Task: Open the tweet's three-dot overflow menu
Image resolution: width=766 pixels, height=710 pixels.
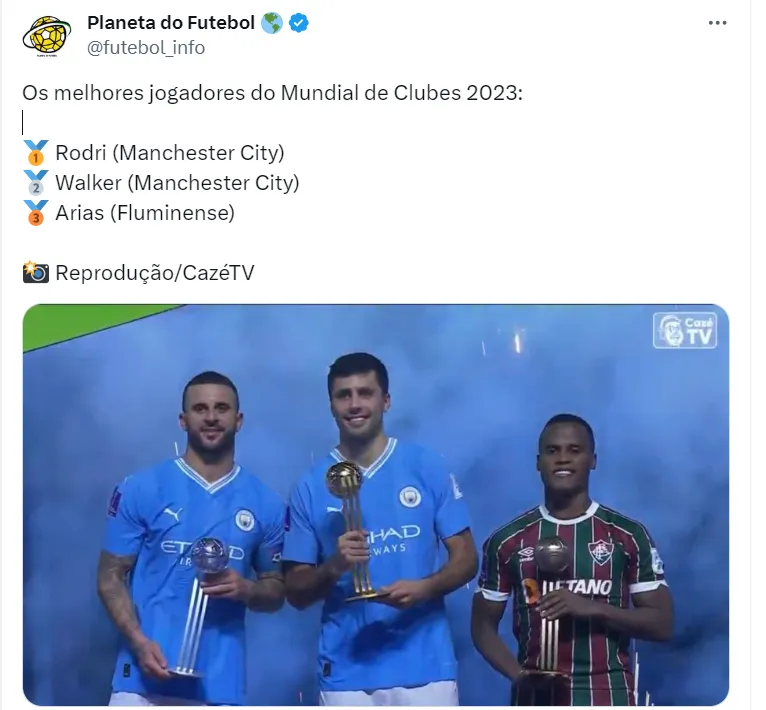Action: point(717,23)
